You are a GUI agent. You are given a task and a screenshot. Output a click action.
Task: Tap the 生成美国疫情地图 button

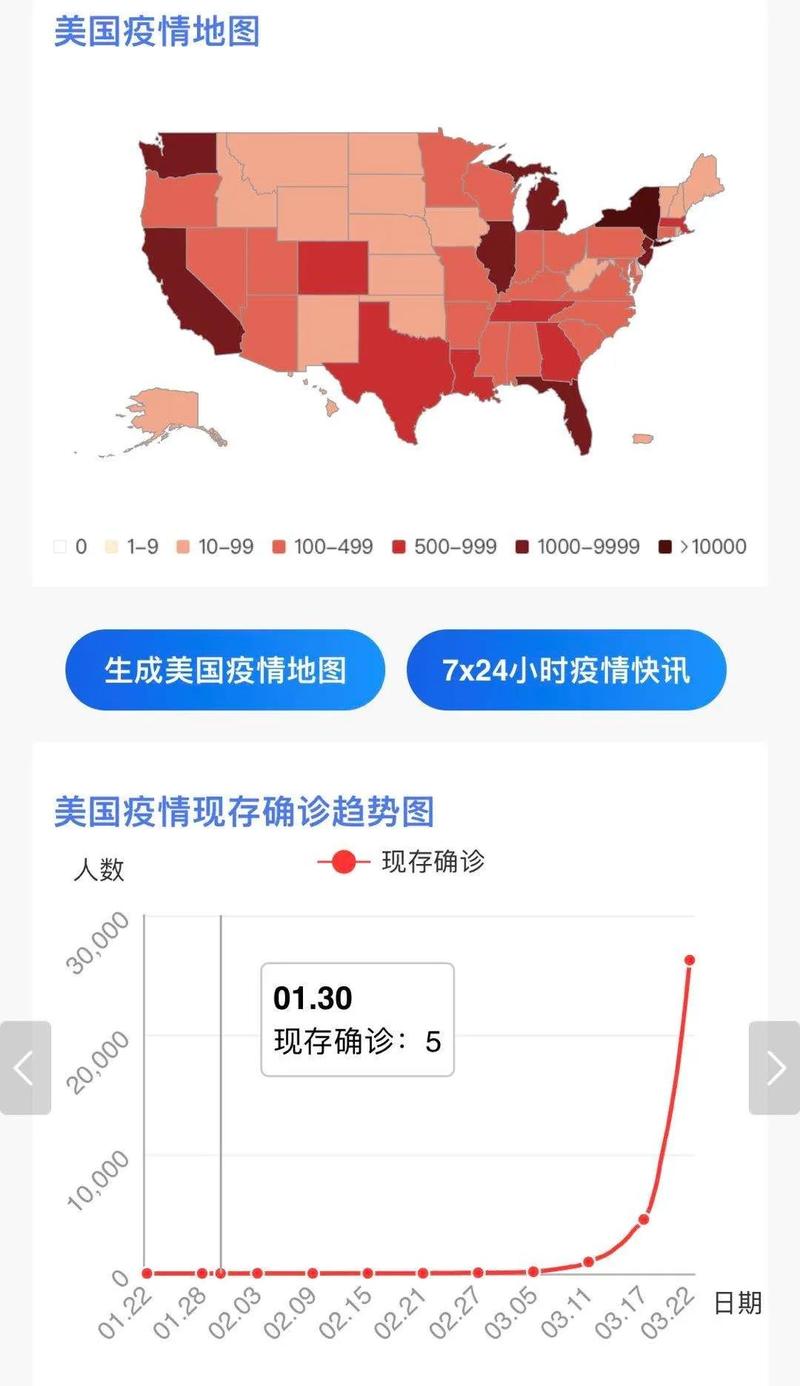tap(225, 670)
